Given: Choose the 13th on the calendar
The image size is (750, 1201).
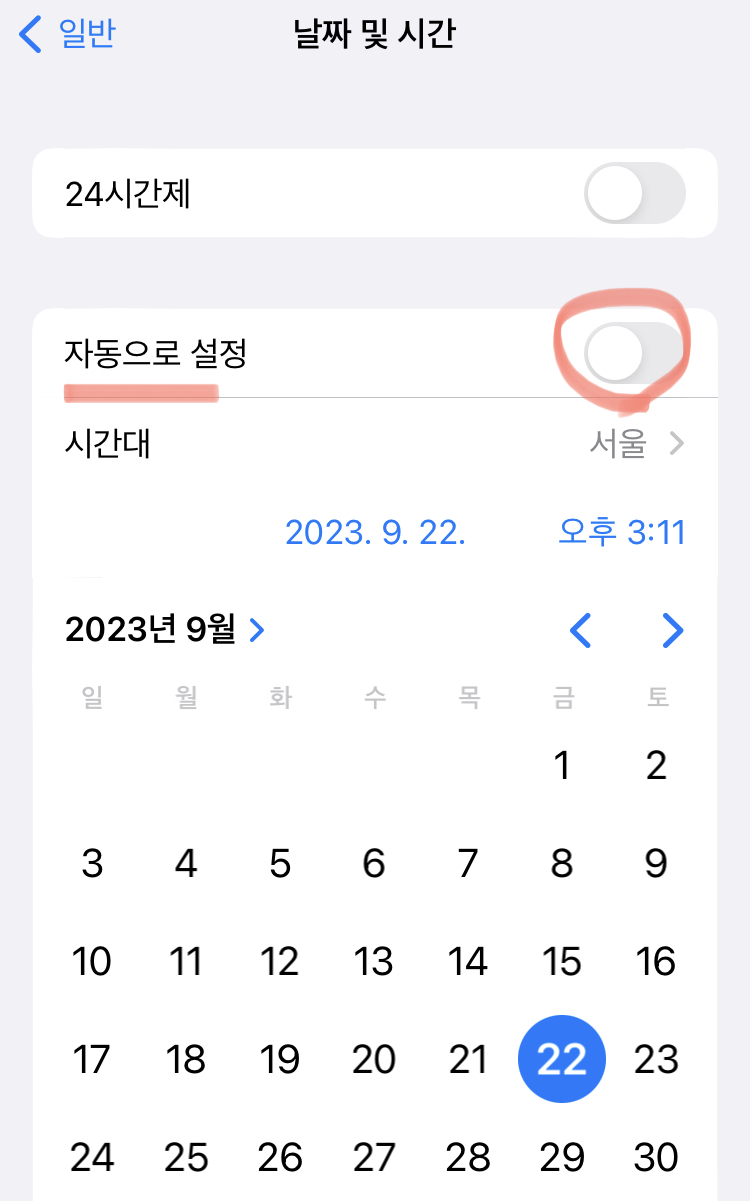Looking at the screenshot, I should coord(374,962).
